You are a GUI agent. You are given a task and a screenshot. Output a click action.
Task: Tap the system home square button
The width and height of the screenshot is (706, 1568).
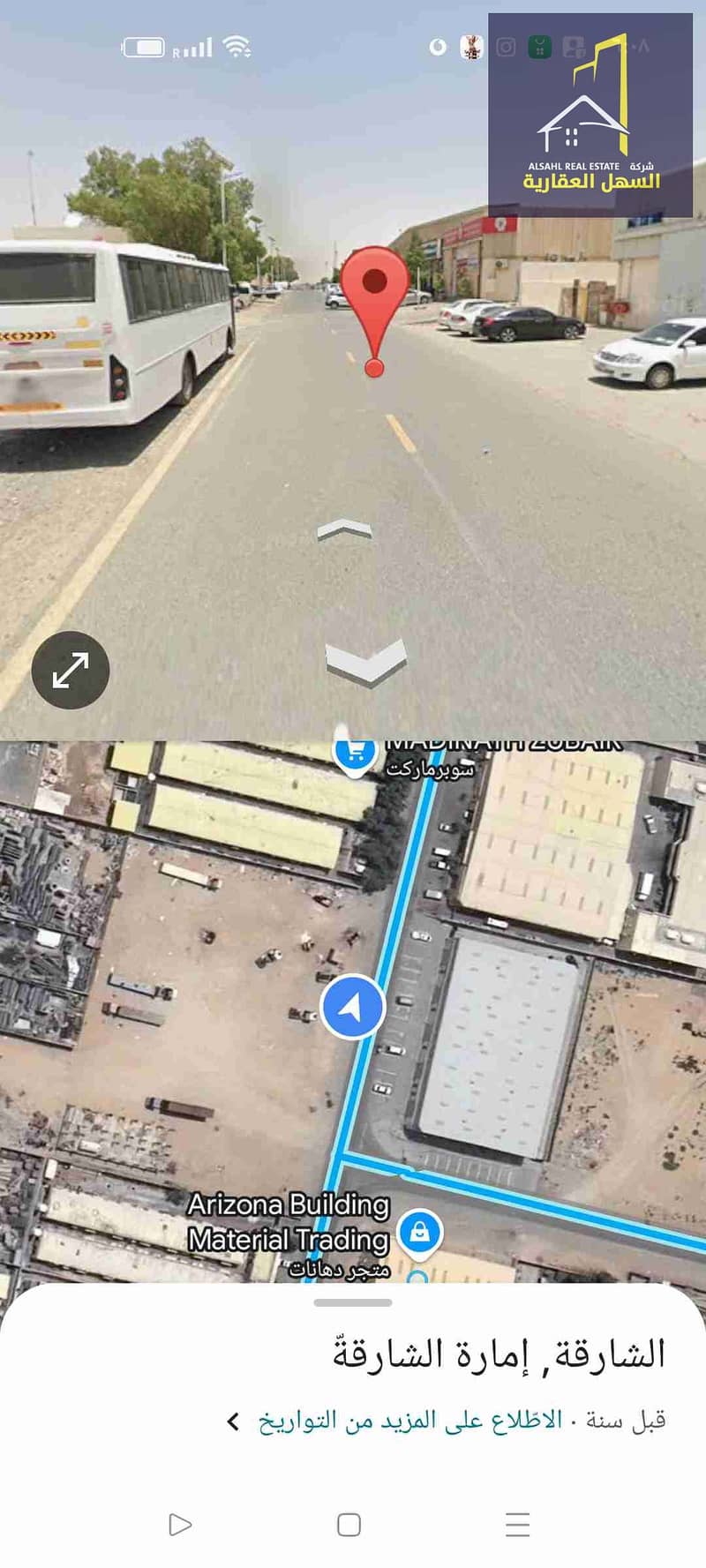pyautogui.click(x=349, y=1524)
